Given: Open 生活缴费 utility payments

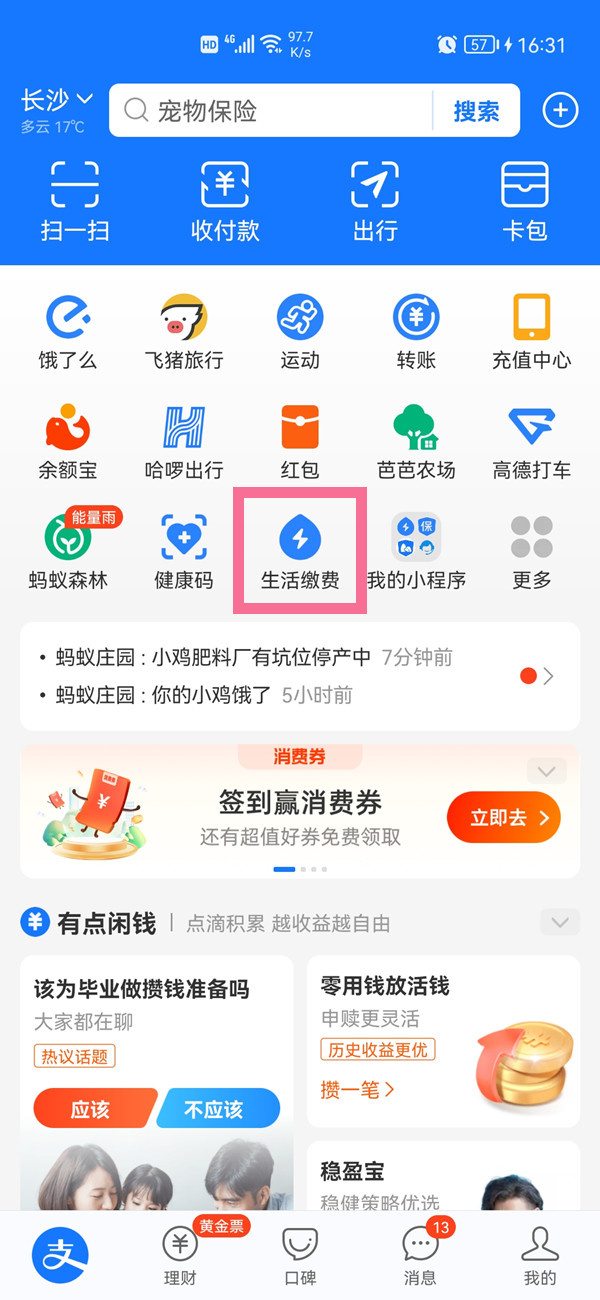Looking at the screenshot, I should tap(300, 551).
